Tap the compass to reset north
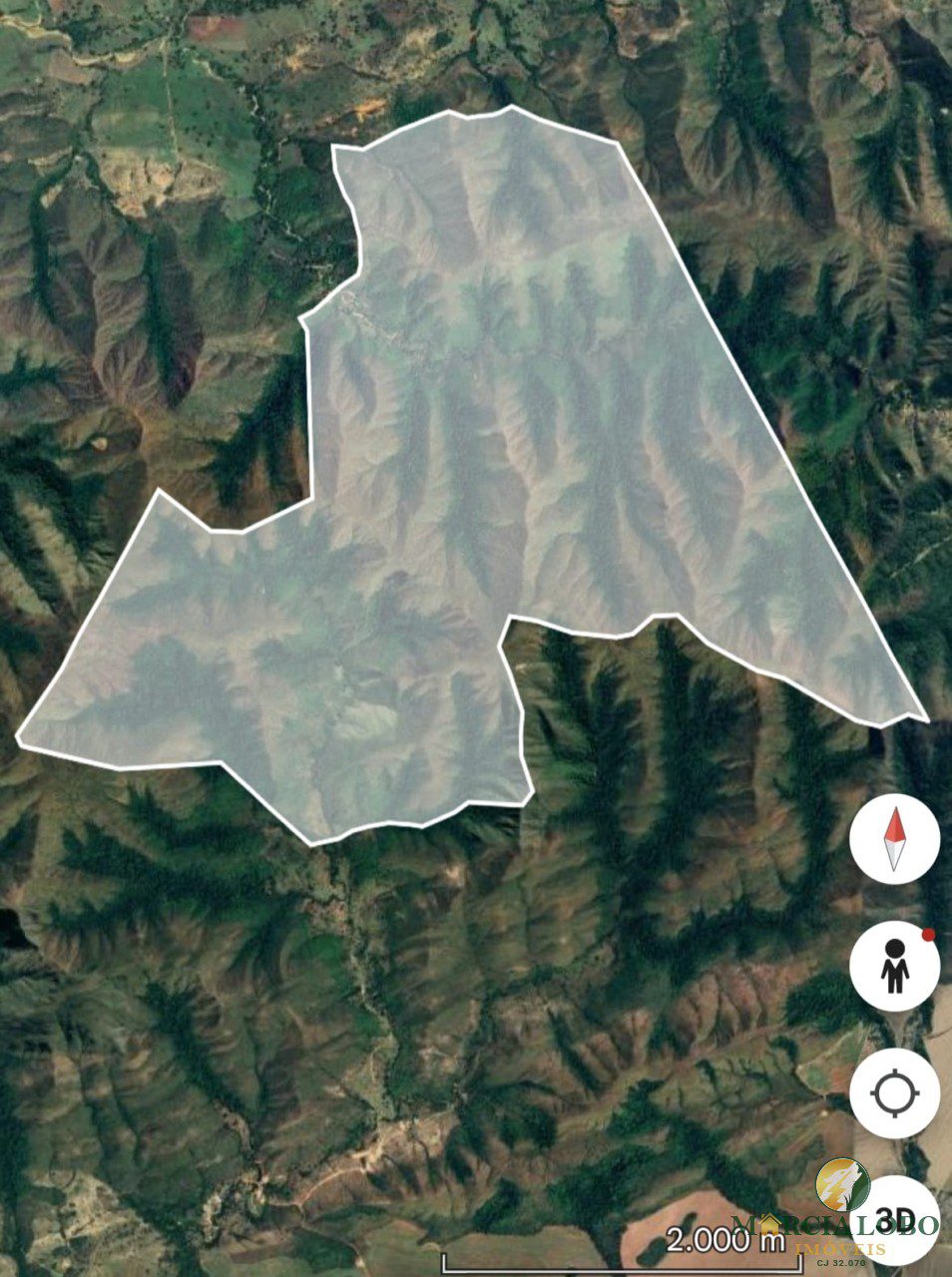 click(x=894, y=839)
